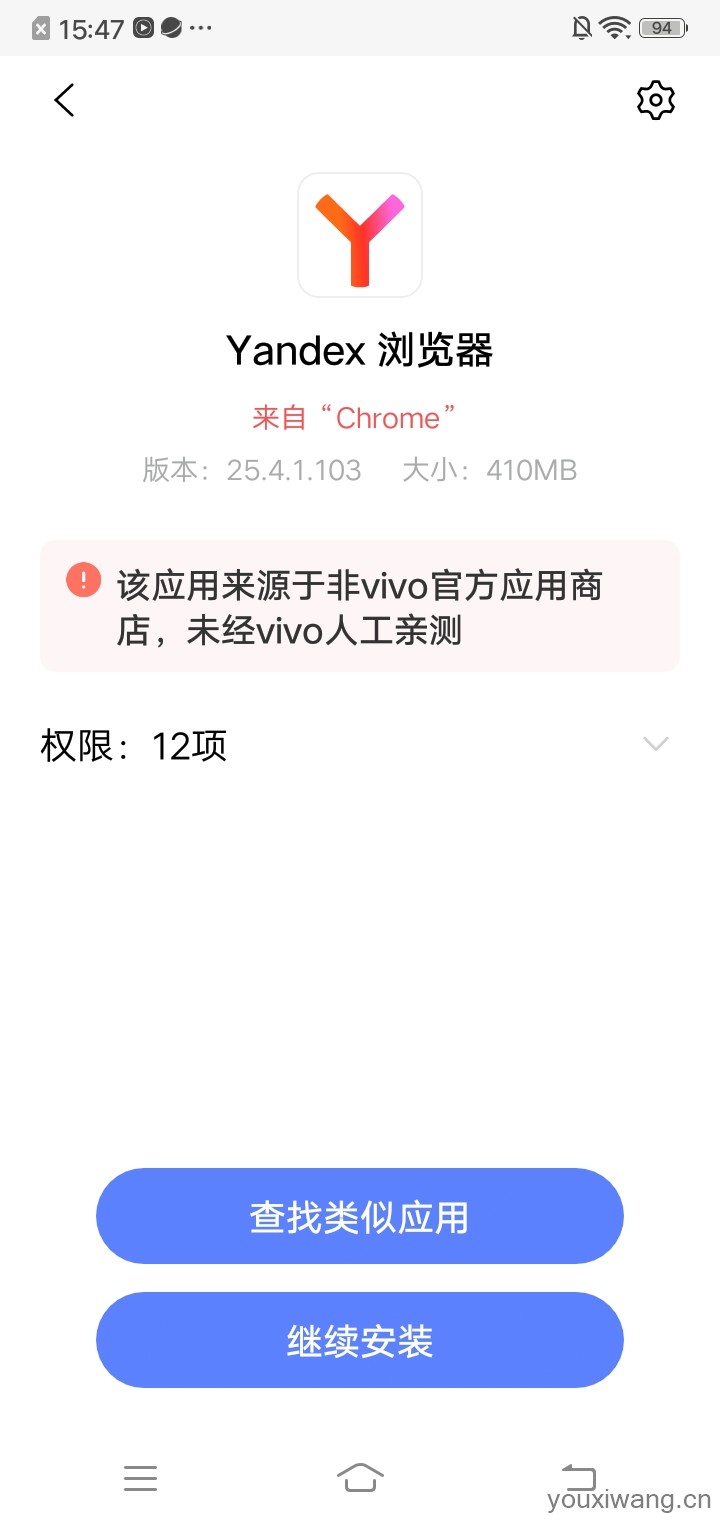Viewport: 720px width, 1520px height.
Task: Tap the app size 410MB label
Action: click(x=532, y=470)
